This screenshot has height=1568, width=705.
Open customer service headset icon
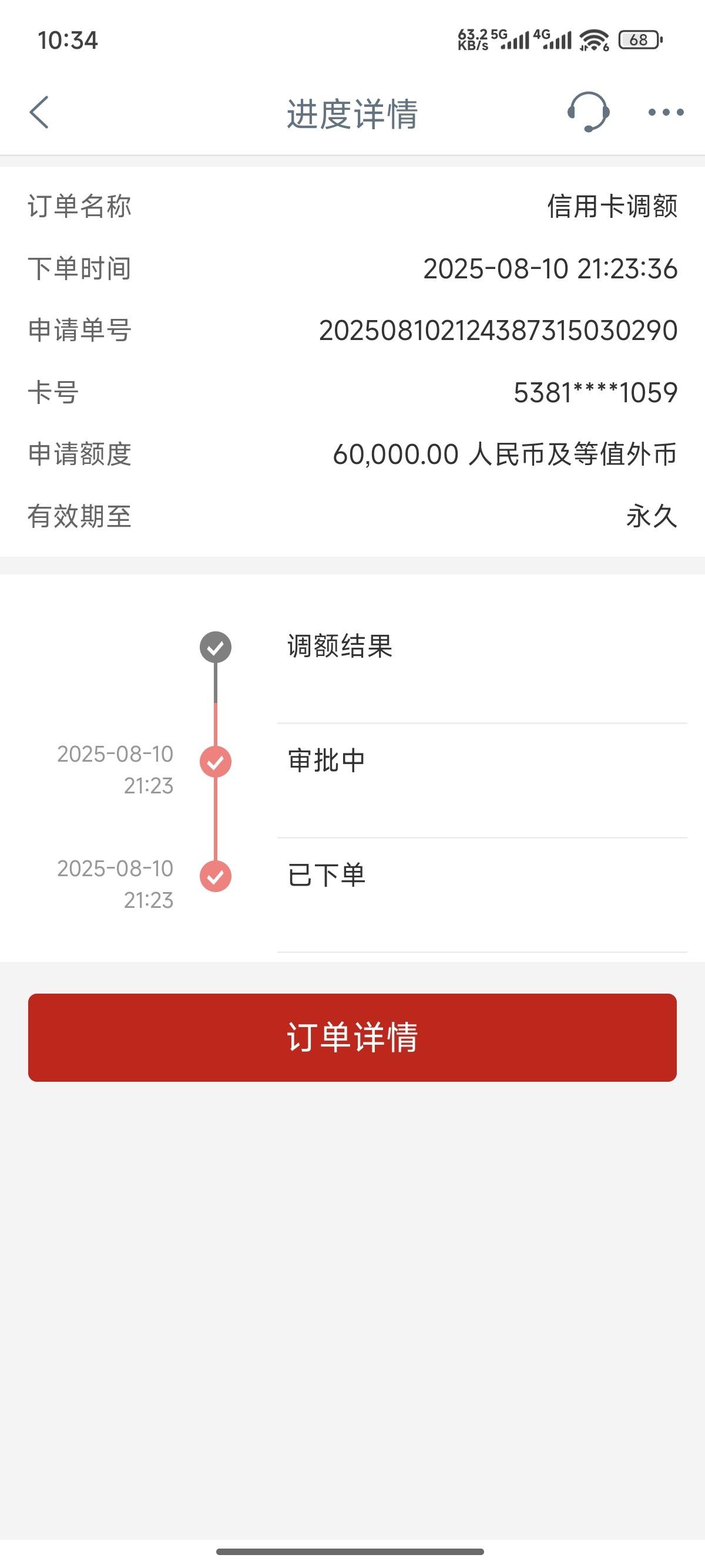click(588, 113)
